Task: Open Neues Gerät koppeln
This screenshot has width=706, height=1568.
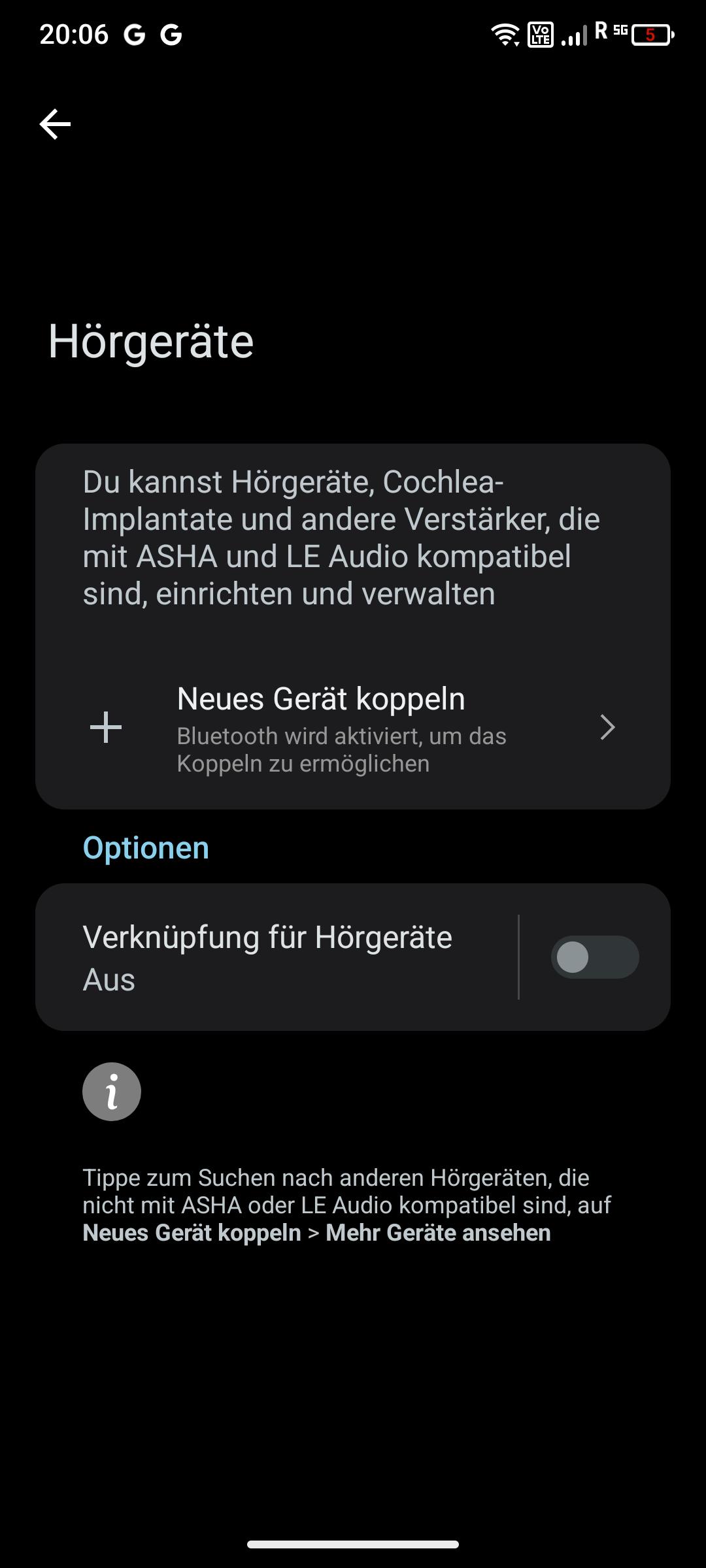Action: (x=353, y=728)
